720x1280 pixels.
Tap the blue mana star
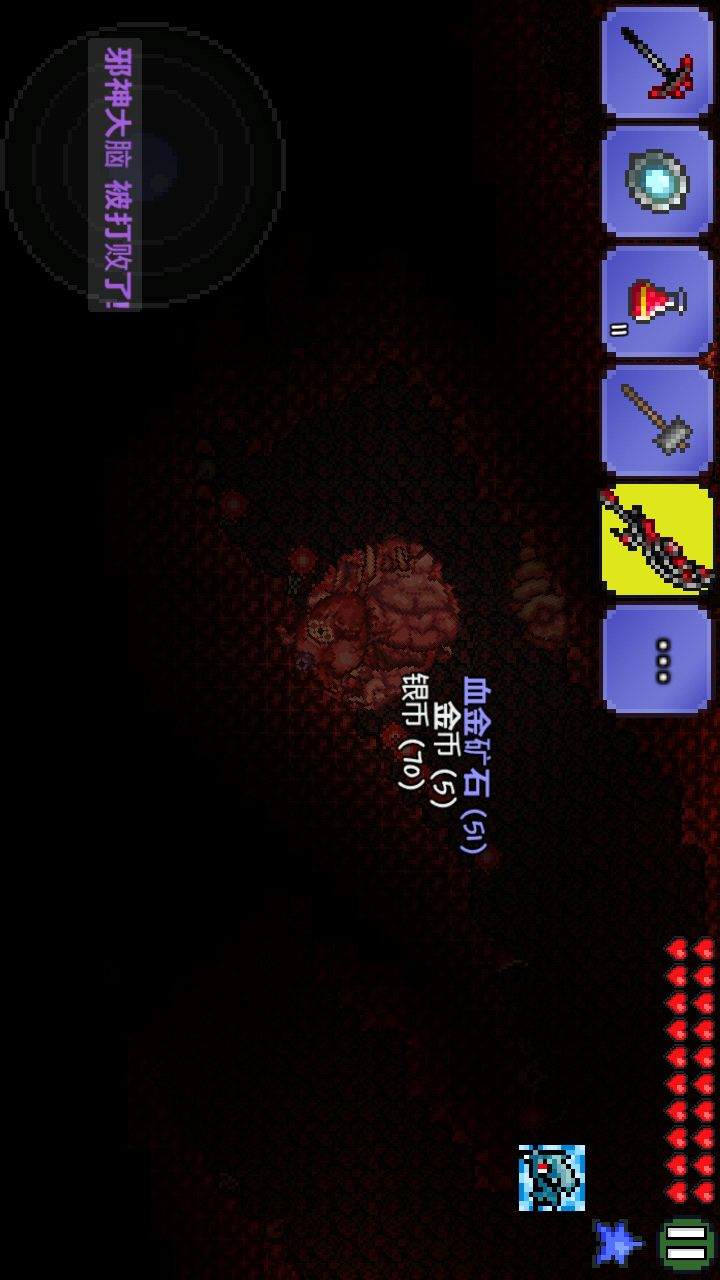616,1244
